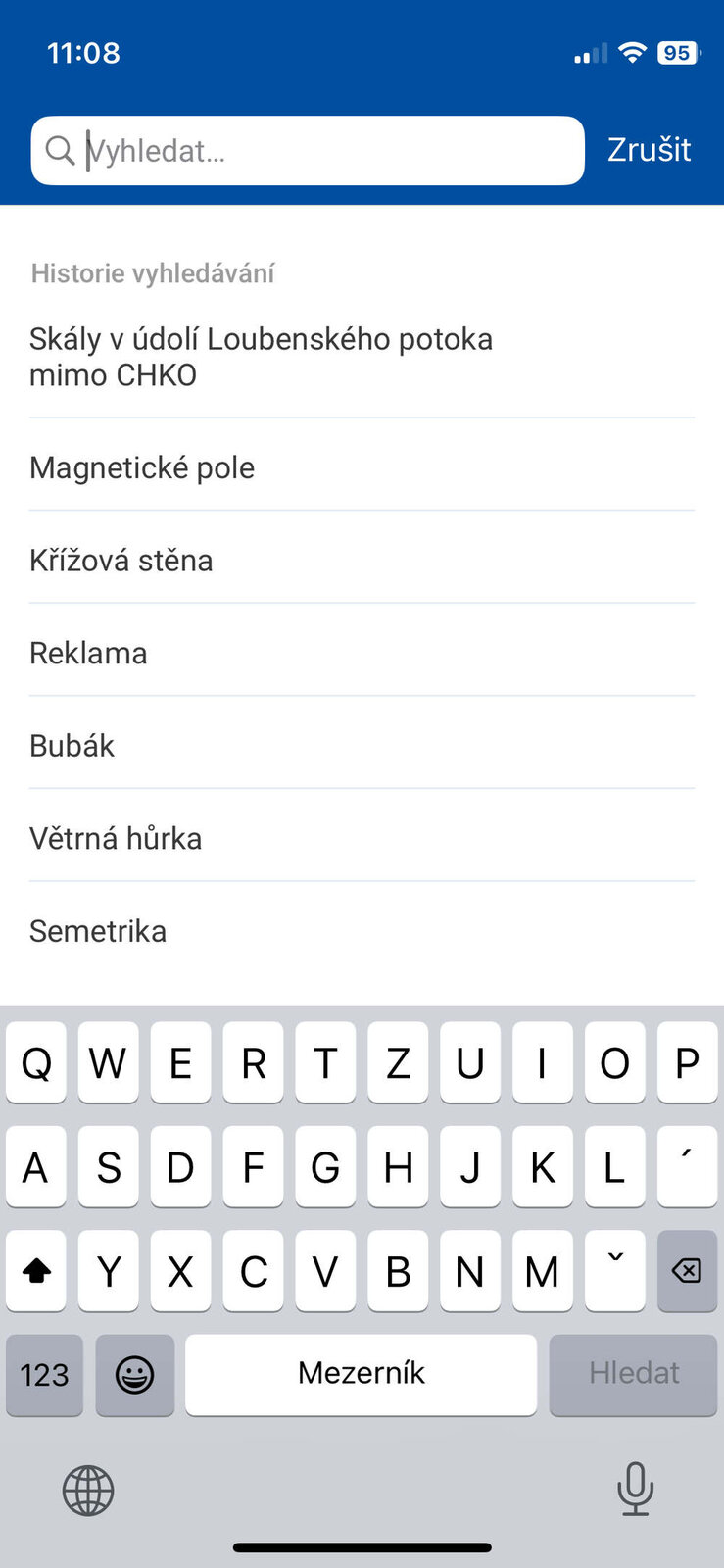Image resolution: width=724 pixels, height=1568 pixels.
Task: Switch keyboard language with globe icon
Action: (88, 1491)
